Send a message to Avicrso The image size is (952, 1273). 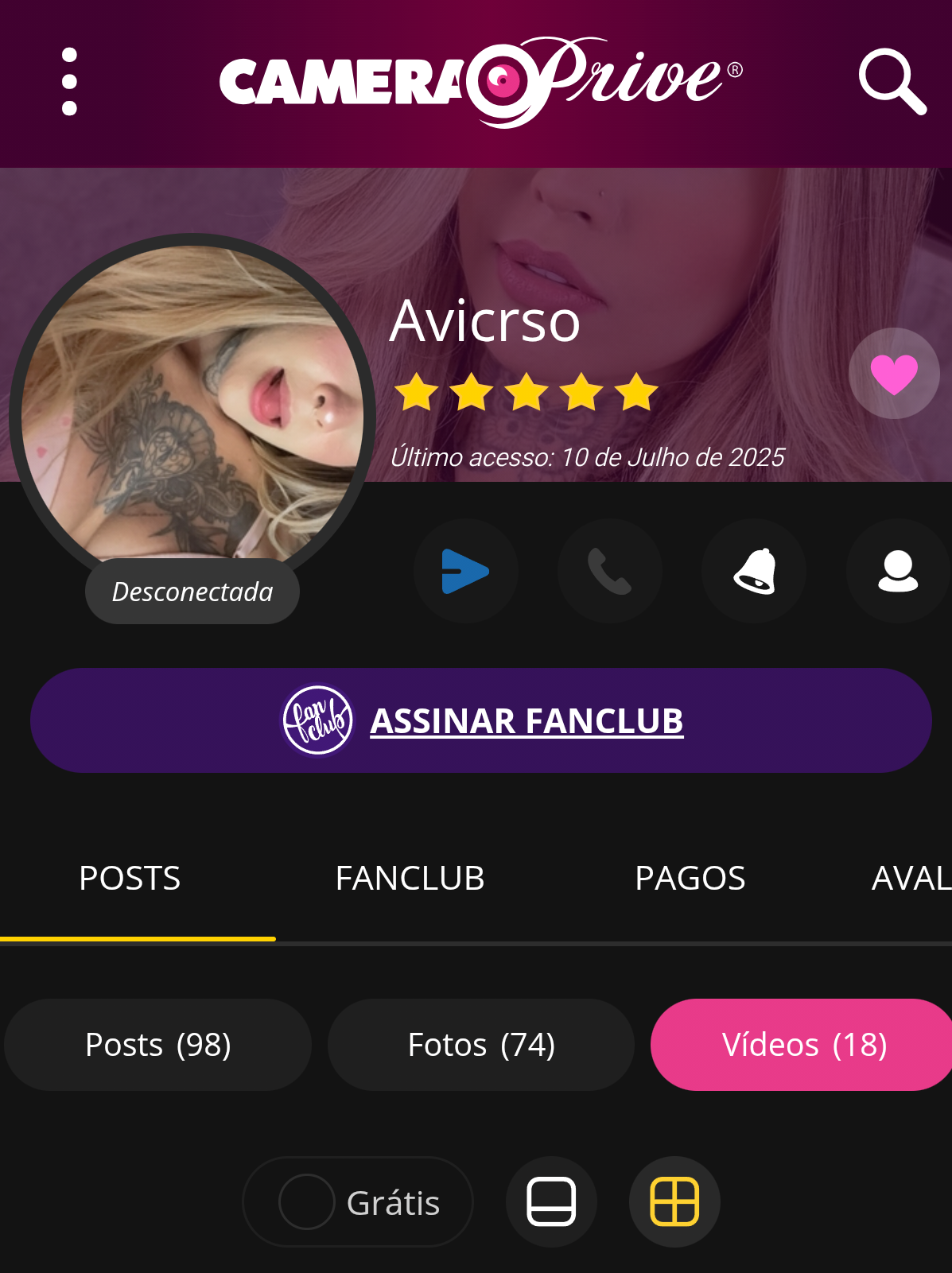[465, 571]
